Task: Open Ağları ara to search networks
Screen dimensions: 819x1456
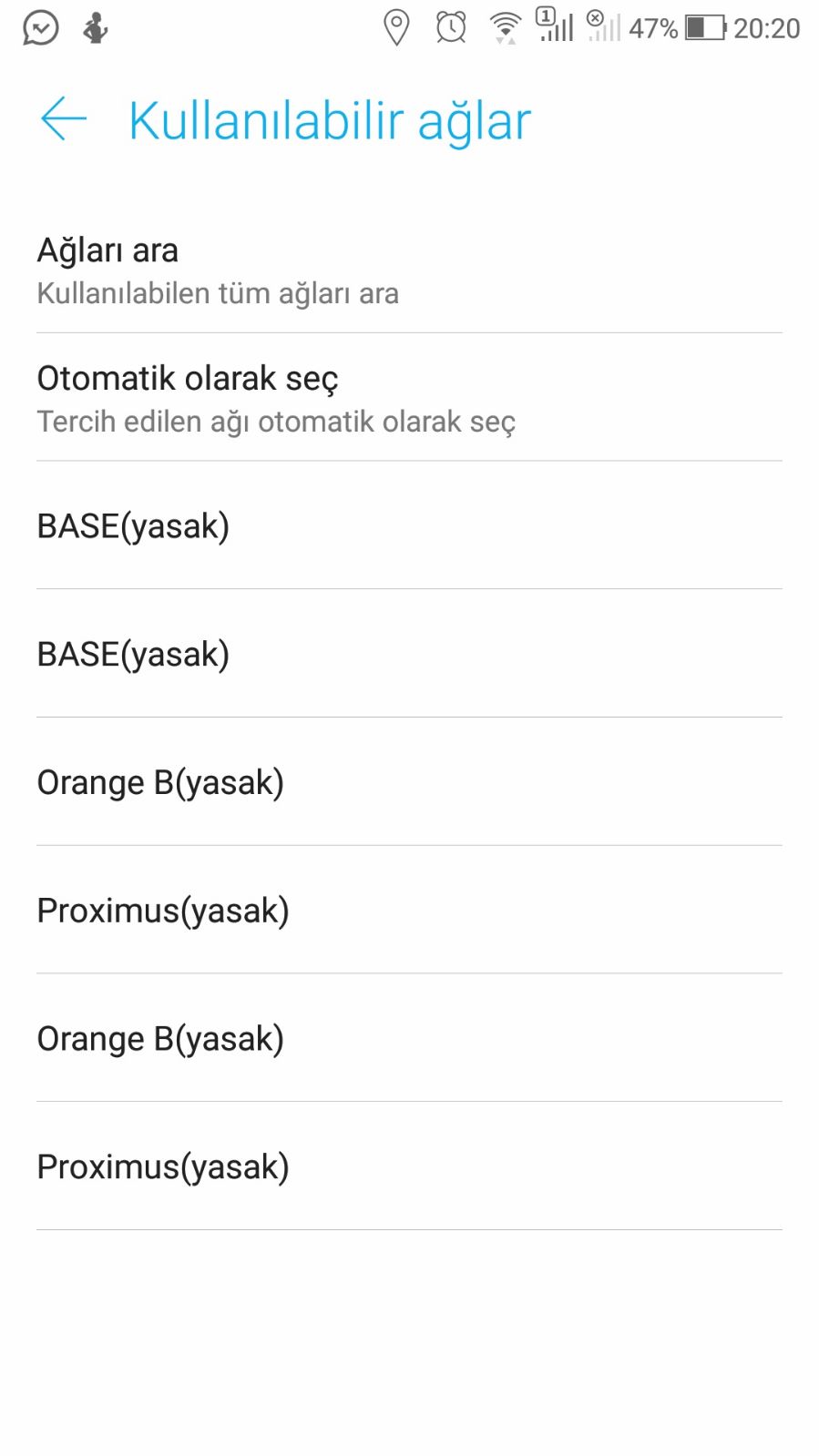Action: click(x=409, y=270)
